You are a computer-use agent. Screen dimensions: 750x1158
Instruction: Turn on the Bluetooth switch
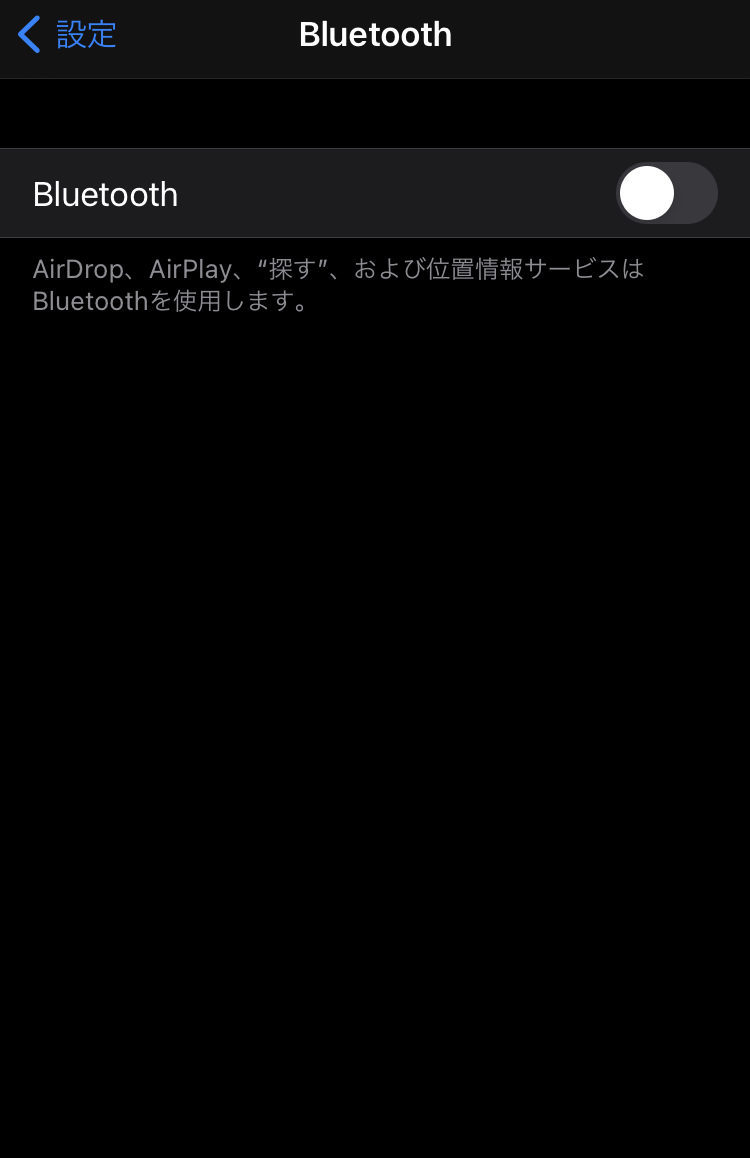[666, 193]
